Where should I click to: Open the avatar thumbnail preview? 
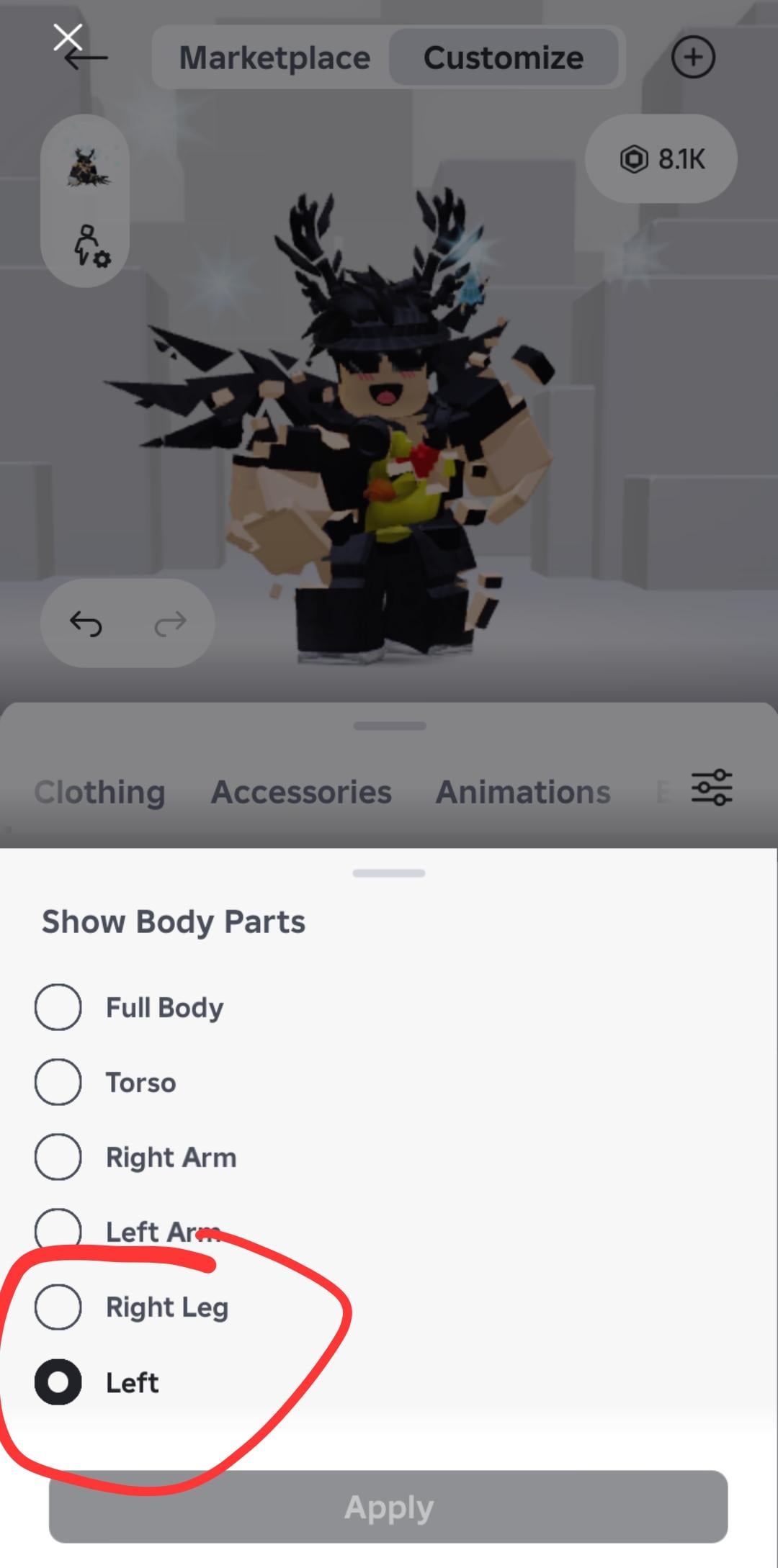click(86, 168)
